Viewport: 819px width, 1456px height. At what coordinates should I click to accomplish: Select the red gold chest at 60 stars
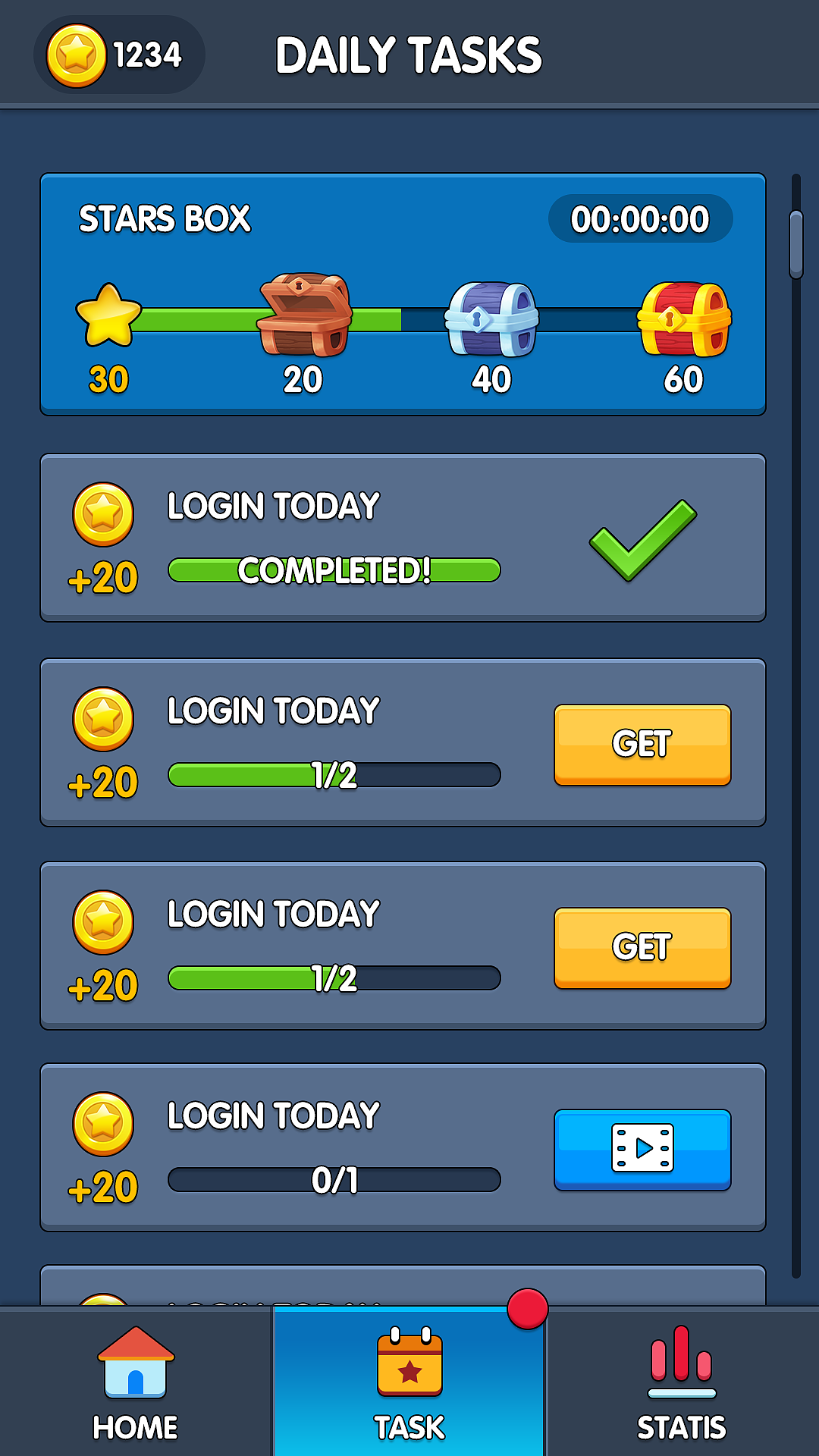click(684, 319)
